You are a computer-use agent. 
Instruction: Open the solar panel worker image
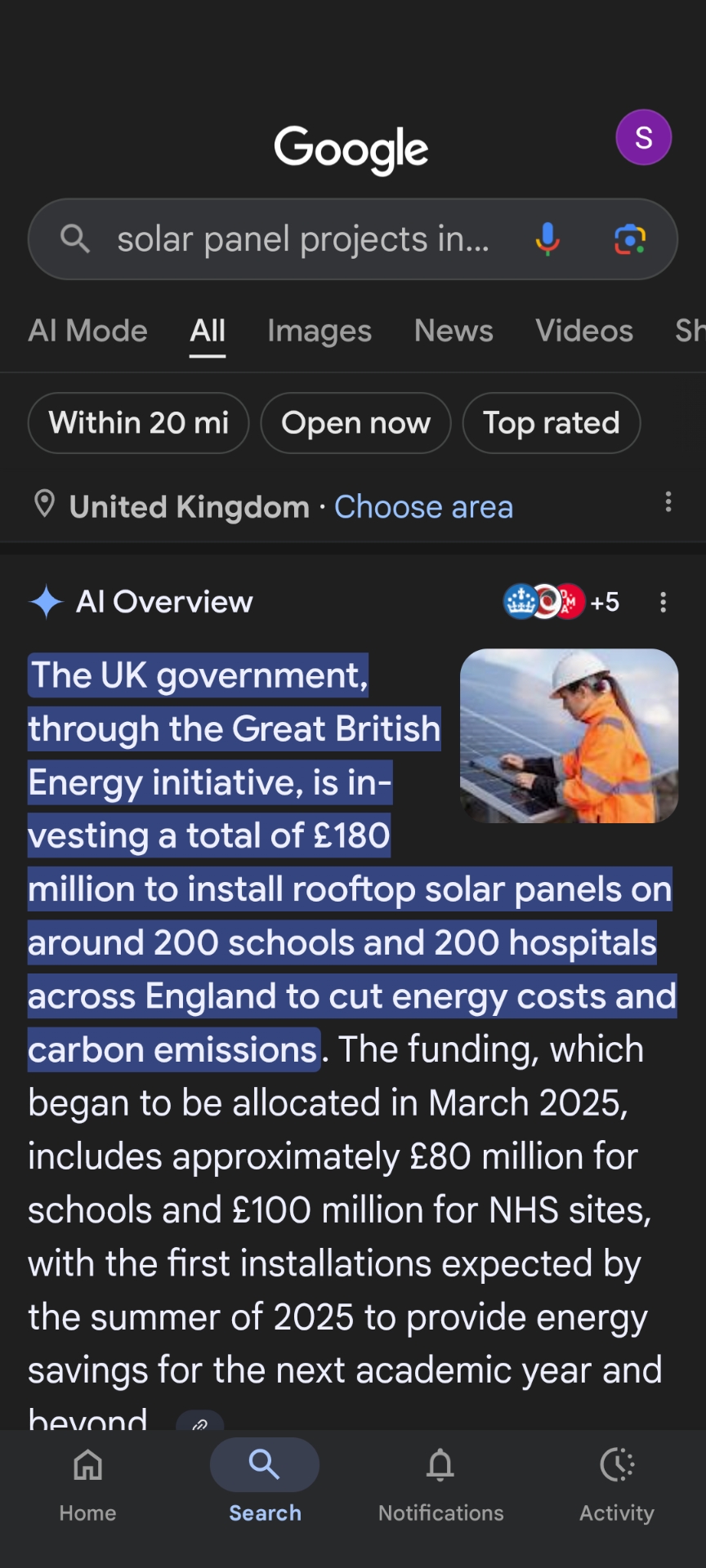(x=569, y=736)
